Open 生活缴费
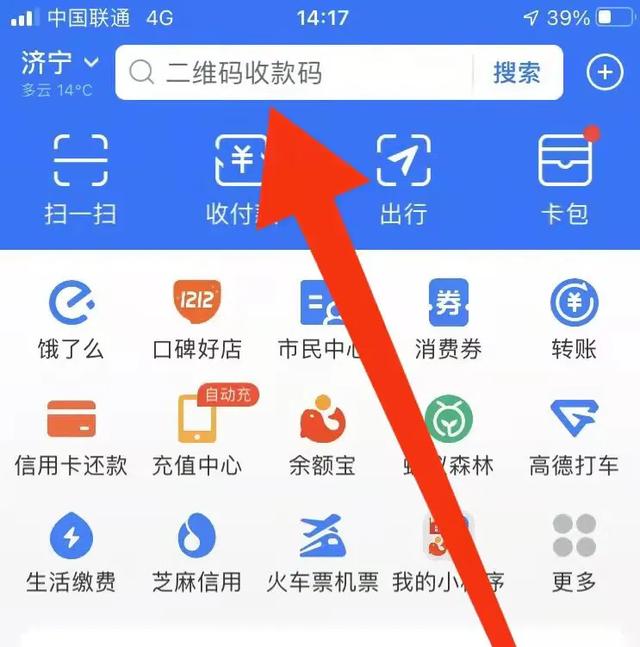The image size is (640, 647). click(x=71, y=550)
